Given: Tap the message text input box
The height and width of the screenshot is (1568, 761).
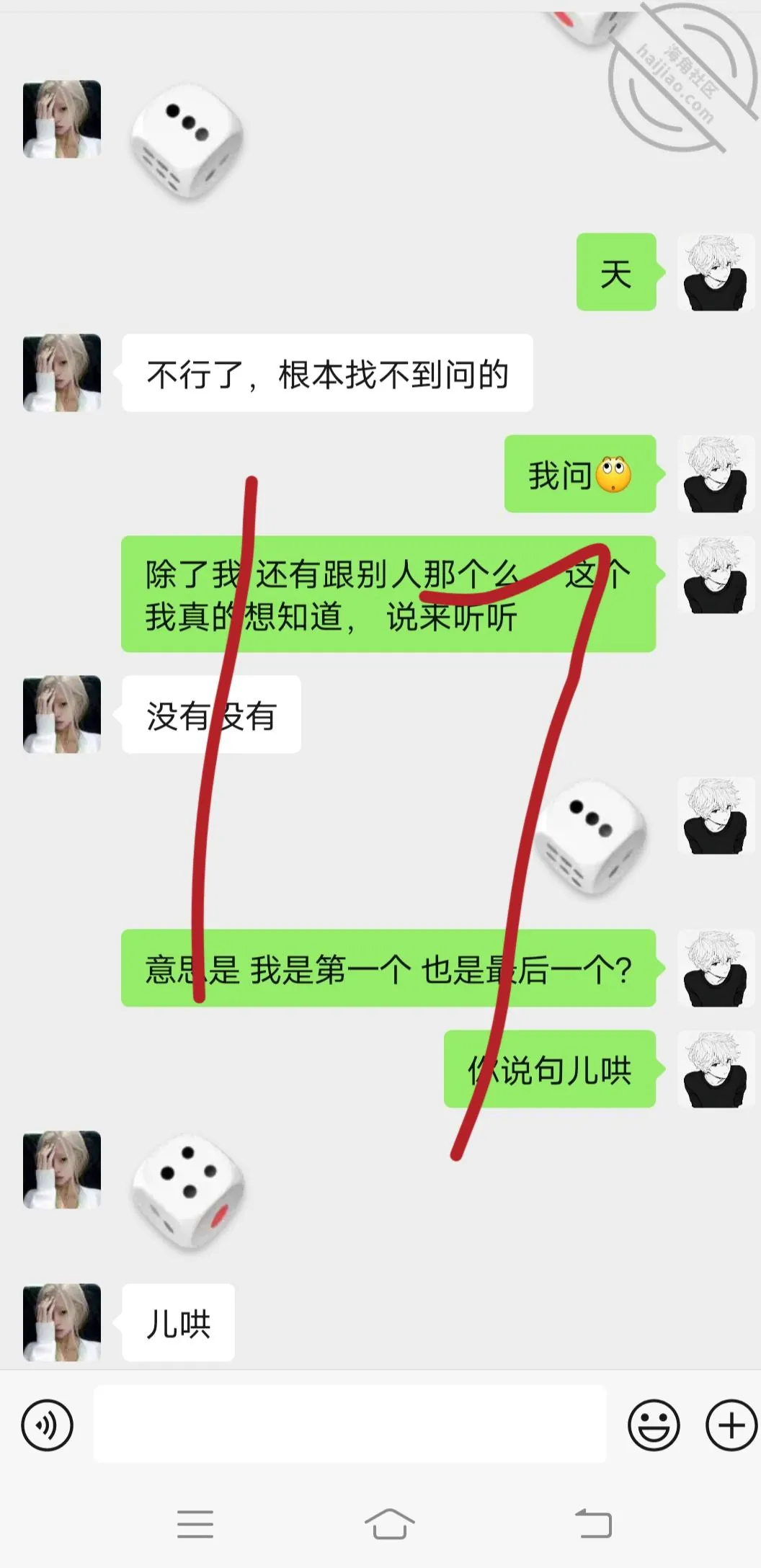Looking at the screenshot, I should [350, 1424].
